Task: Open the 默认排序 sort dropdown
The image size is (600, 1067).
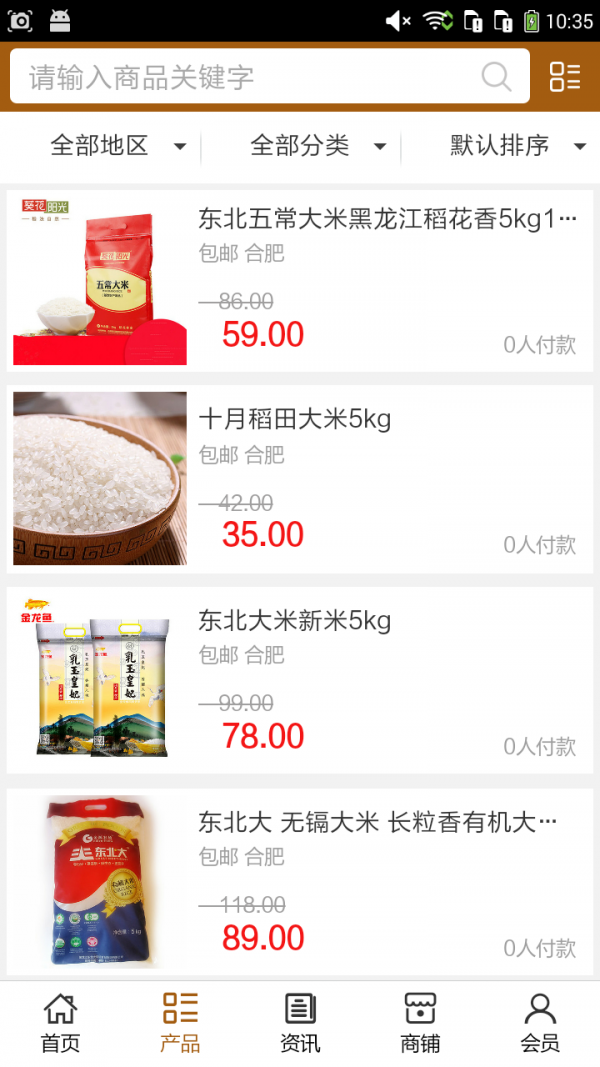Action: tap(517, 146)
